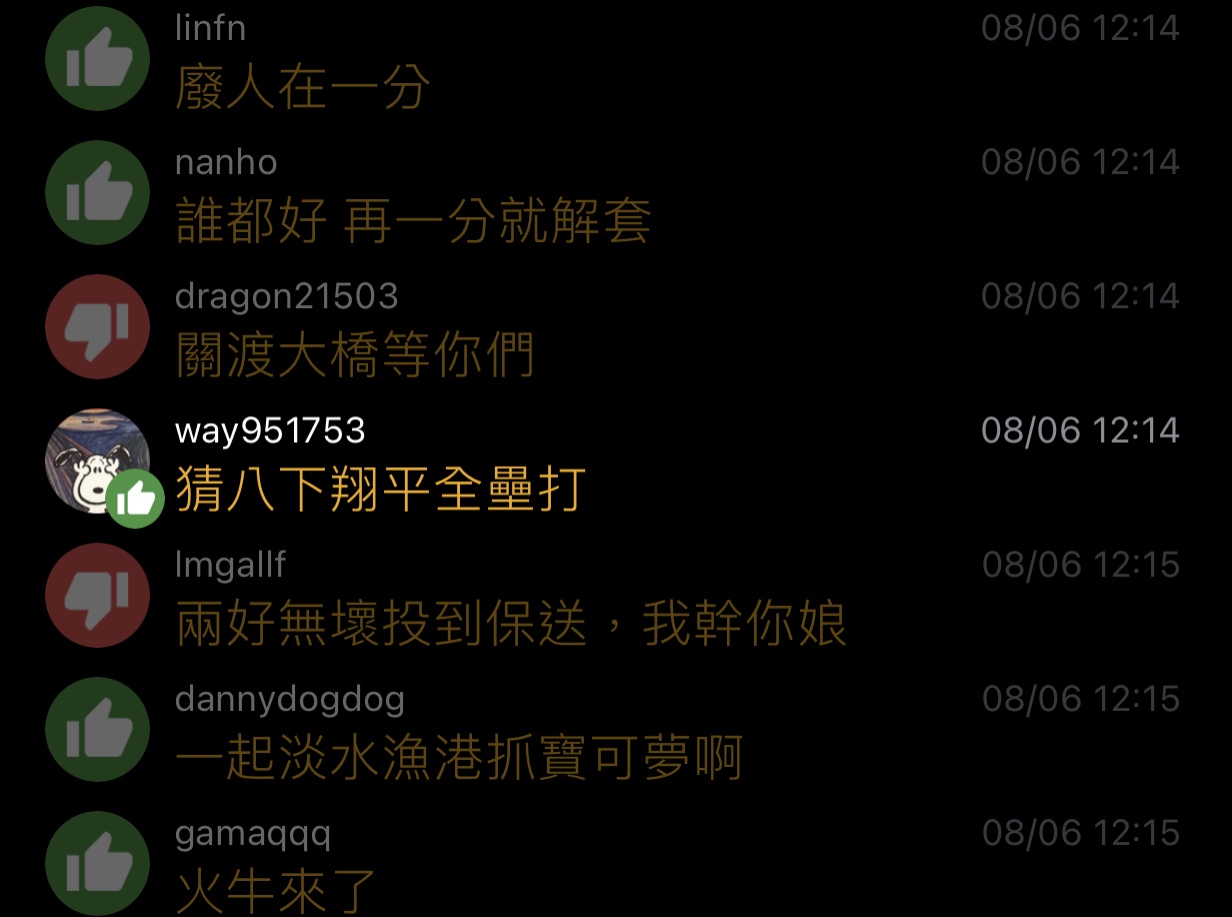Choose gamaqqq's comment 火牛來了
This screenshot has width=1232, height=917.
click(x=276, y=891)
